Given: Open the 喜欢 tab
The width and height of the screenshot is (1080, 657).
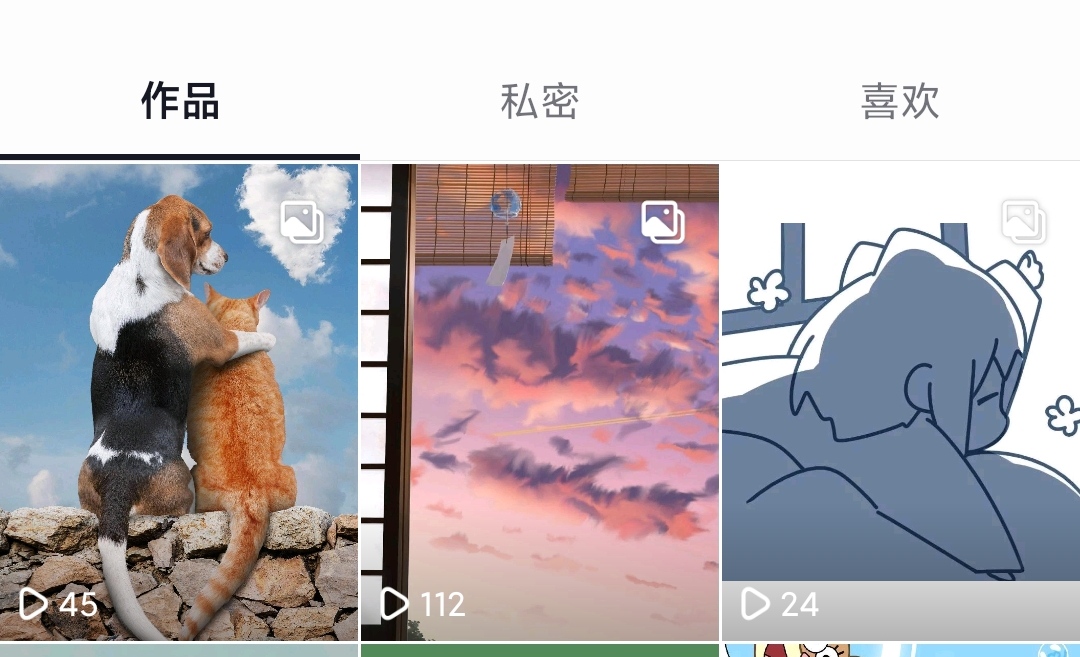Looking at the screenshot, I should pyautogui.click(x=900, y=102).
